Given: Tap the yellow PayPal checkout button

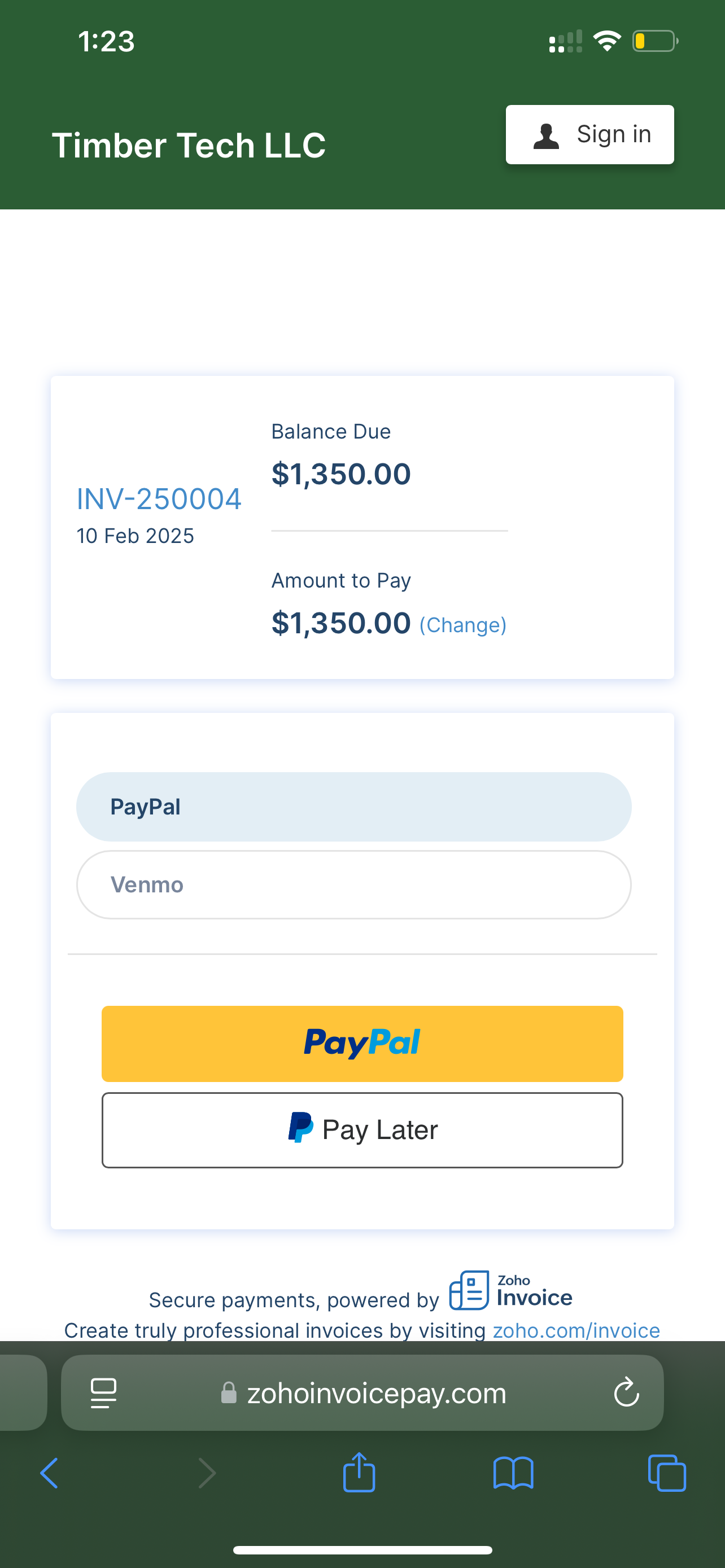Looking at the screenshot, I should coord(362,1043).
